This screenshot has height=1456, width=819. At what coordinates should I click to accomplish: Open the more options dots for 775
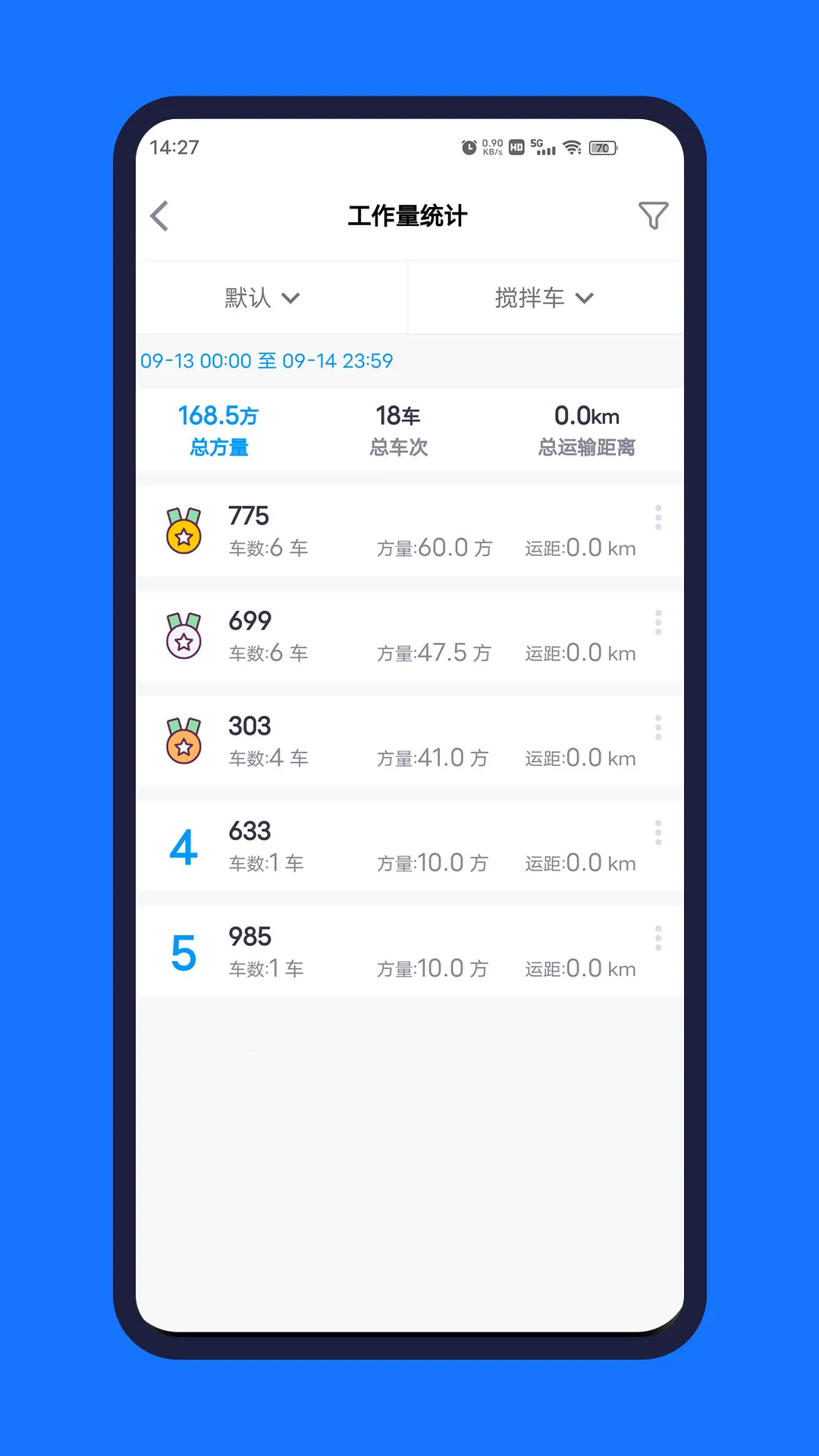pos(657,517)
